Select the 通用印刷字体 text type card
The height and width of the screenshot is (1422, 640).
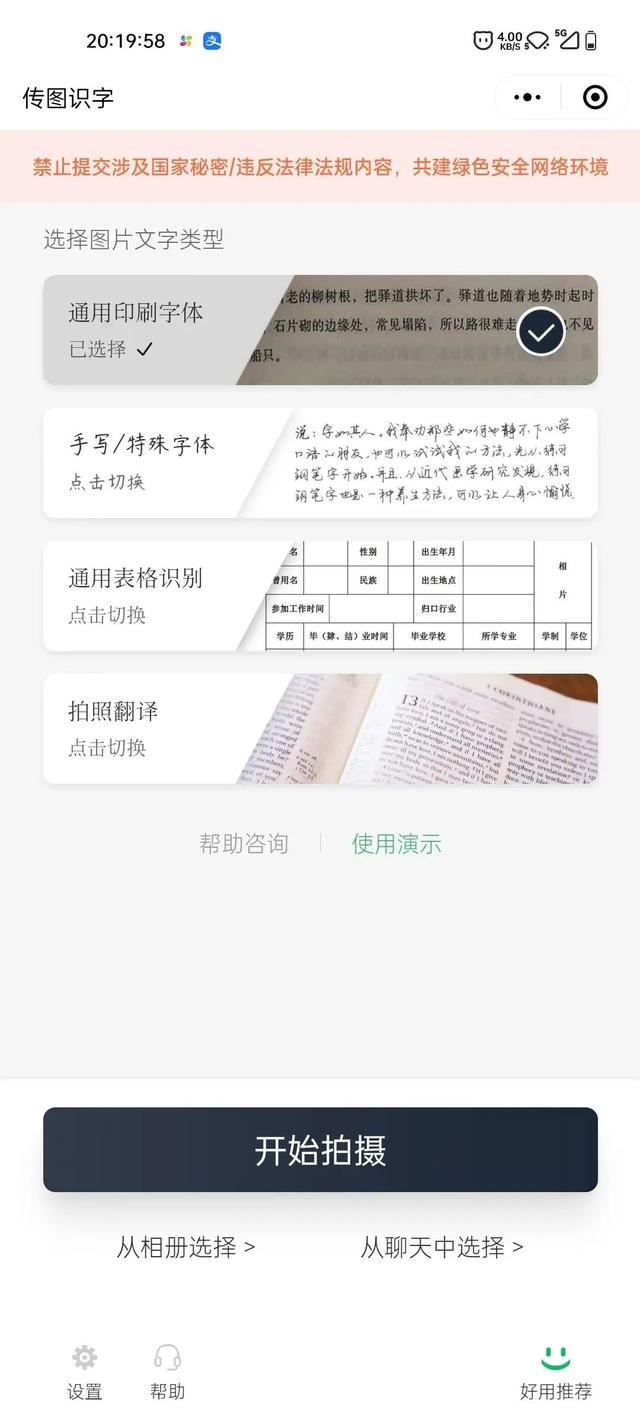[x=320, y=330]
